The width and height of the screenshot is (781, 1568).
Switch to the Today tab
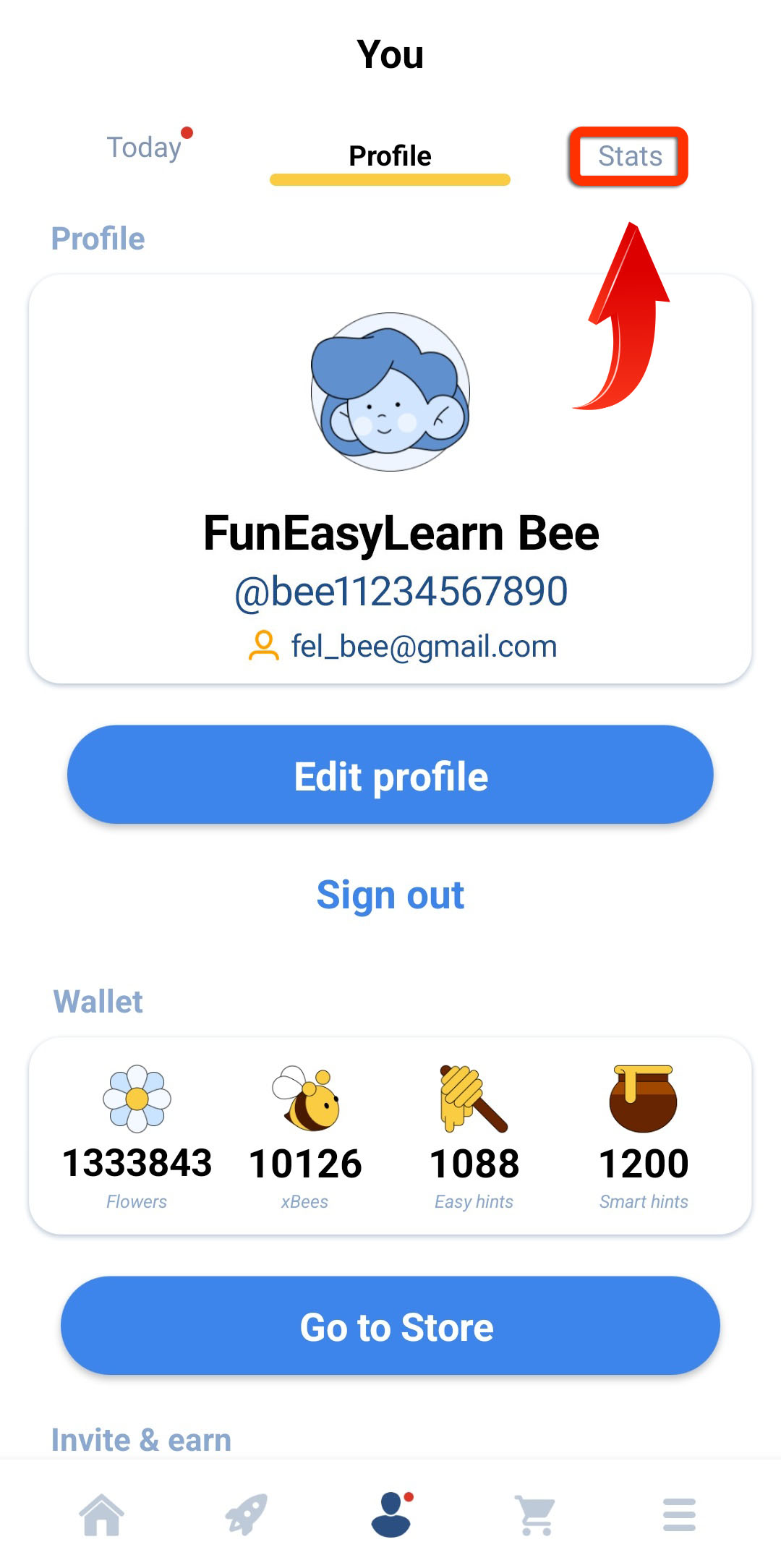144,148
